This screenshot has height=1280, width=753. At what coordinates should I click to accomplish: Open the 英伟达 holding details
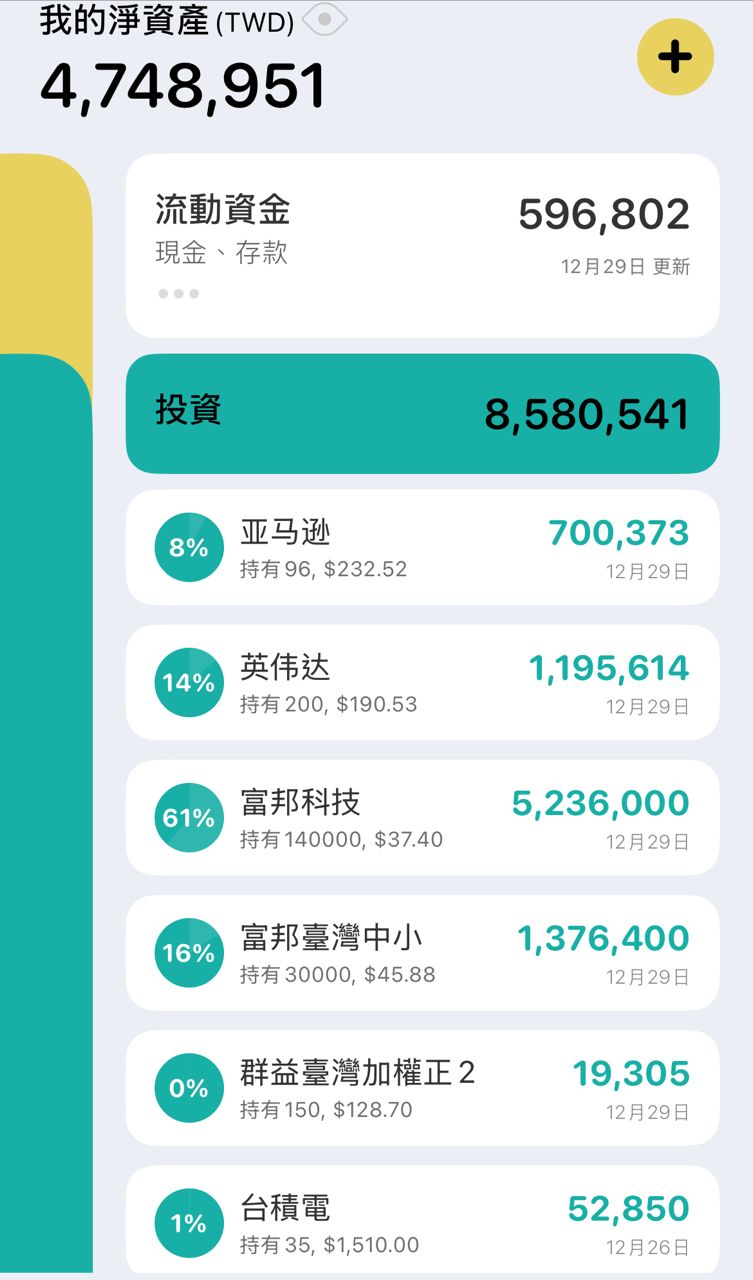coord(422,682)
